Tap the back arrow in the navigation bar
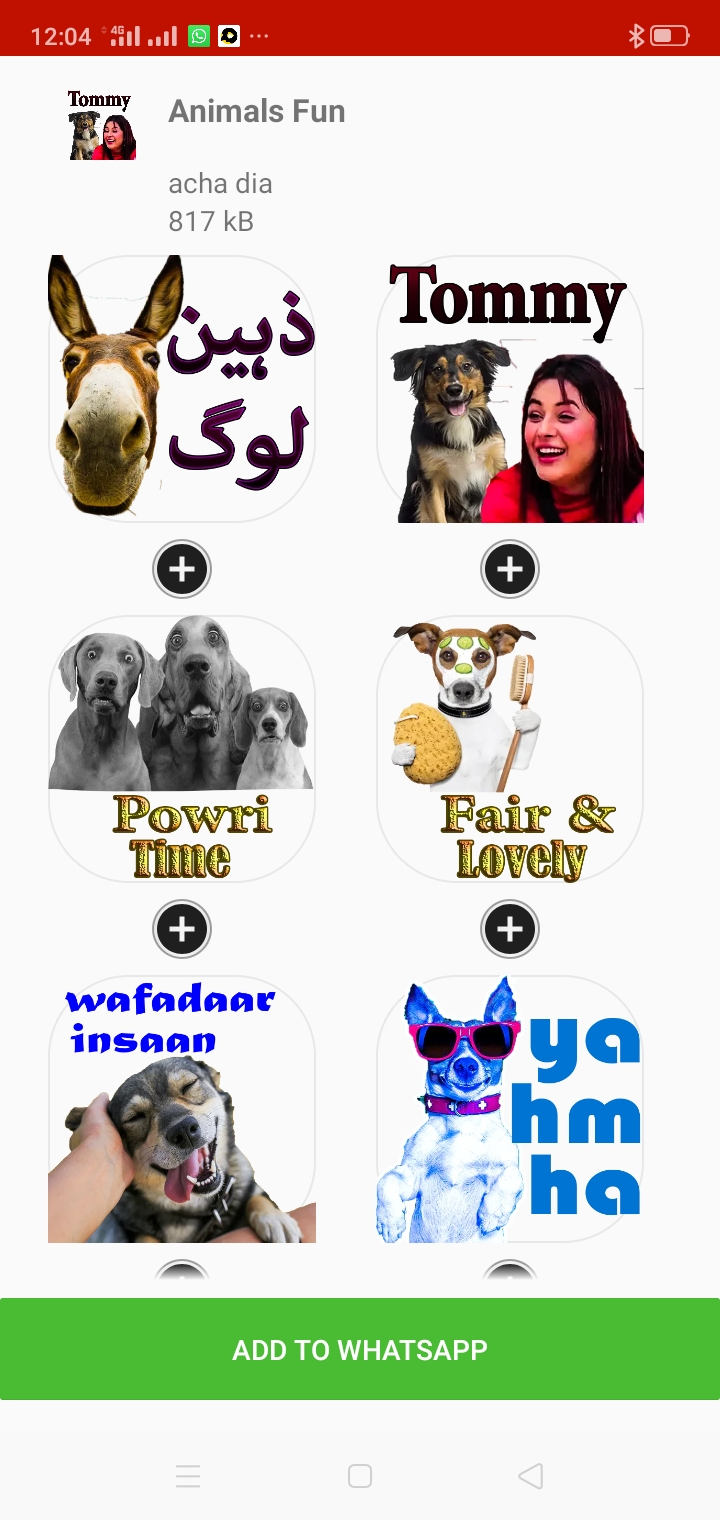This screenshot has height=1520, width=720. (x=531, y=1476)
